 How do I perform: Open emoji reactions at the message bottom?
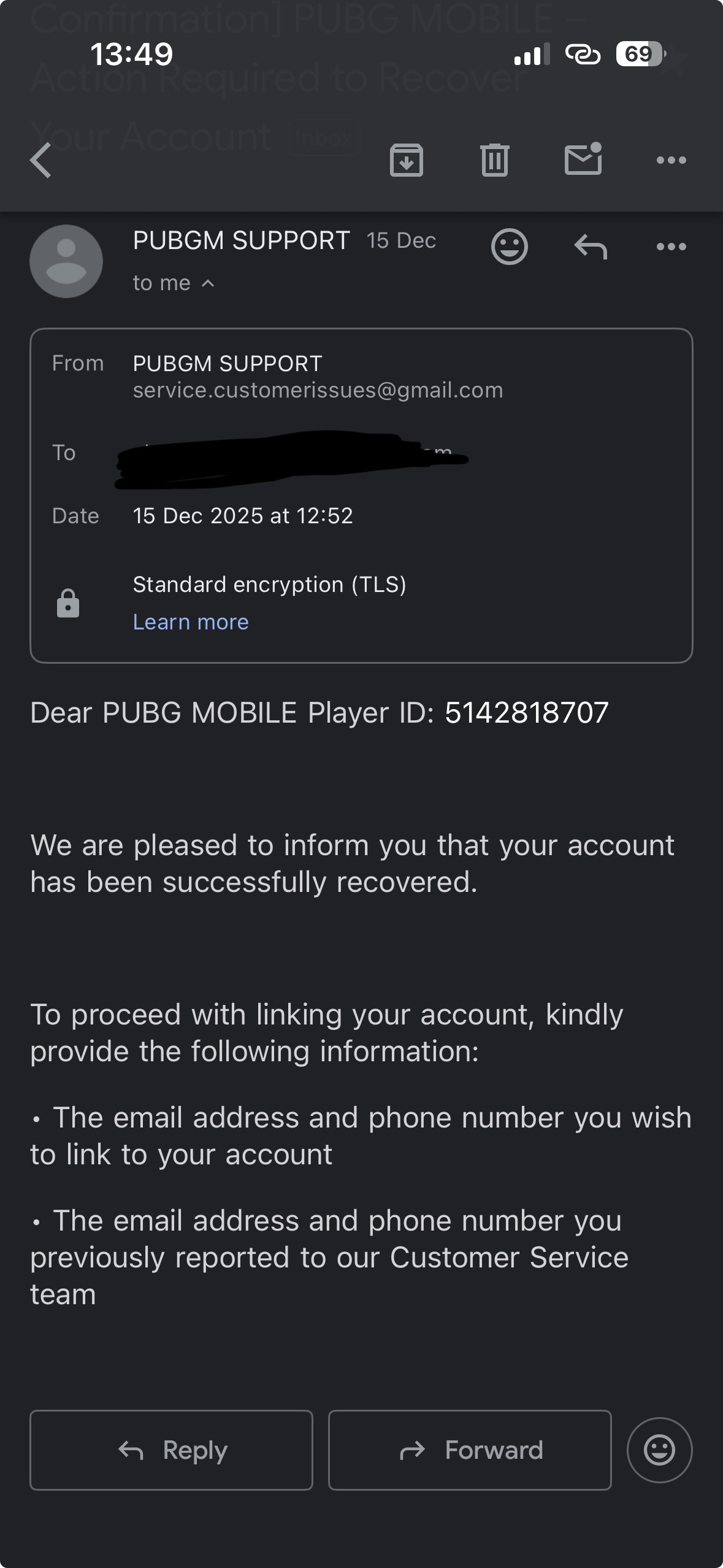pos(659,1450)
